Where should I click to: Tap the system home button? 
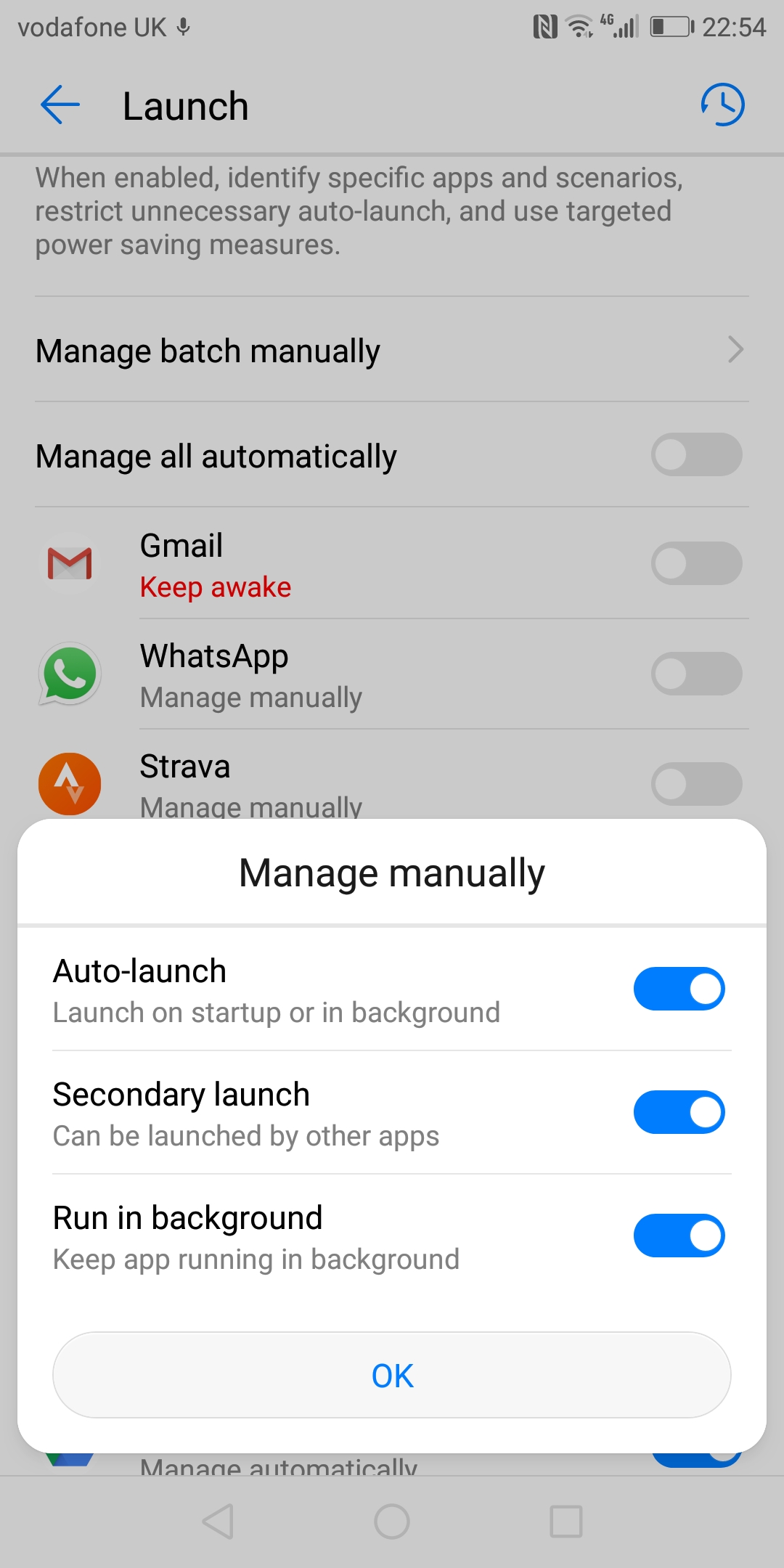click(392, 1522)
